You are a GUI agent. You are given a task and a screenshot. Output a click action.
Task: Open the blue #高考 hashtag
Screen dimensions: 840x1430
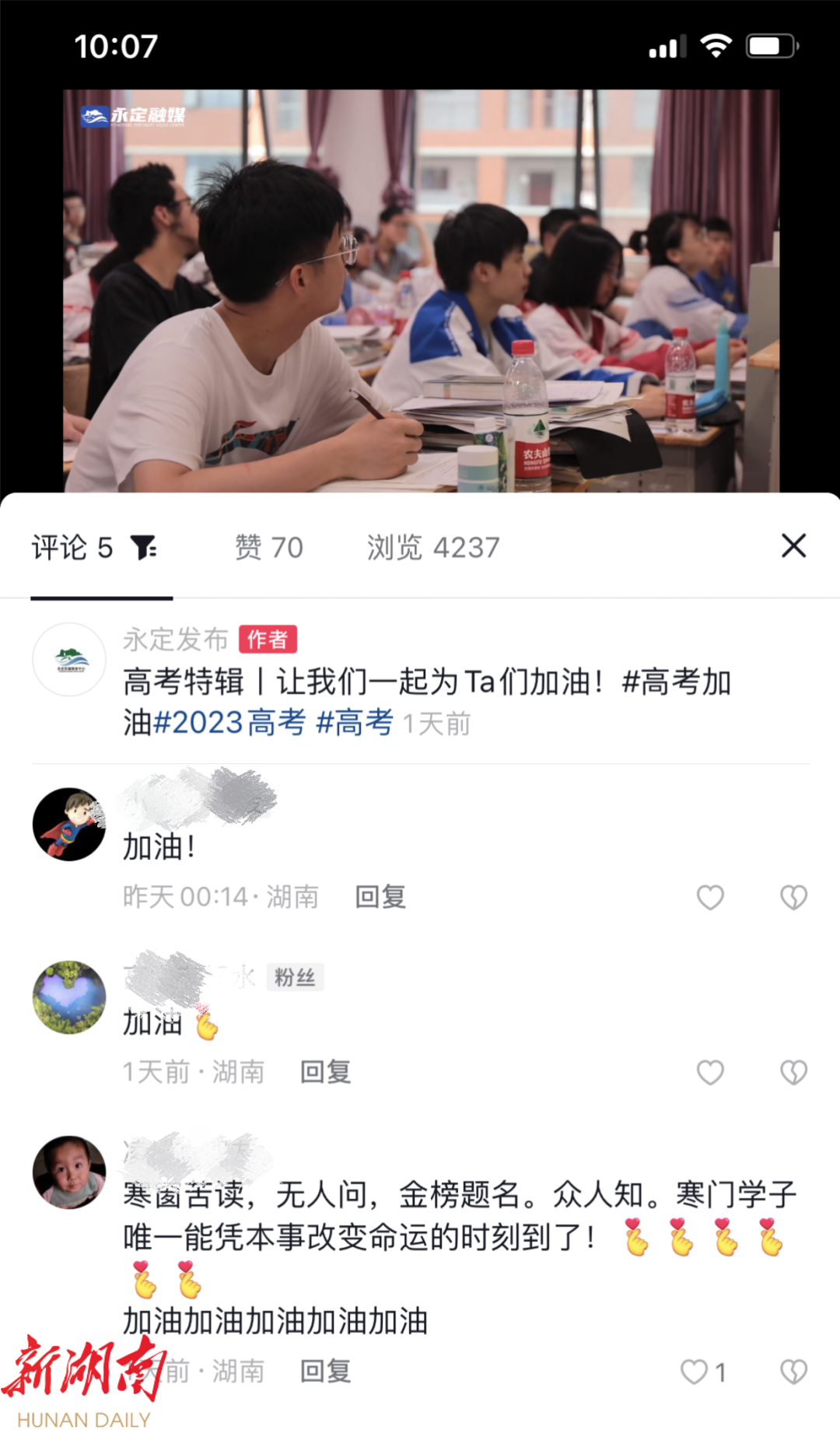[354, 723]
